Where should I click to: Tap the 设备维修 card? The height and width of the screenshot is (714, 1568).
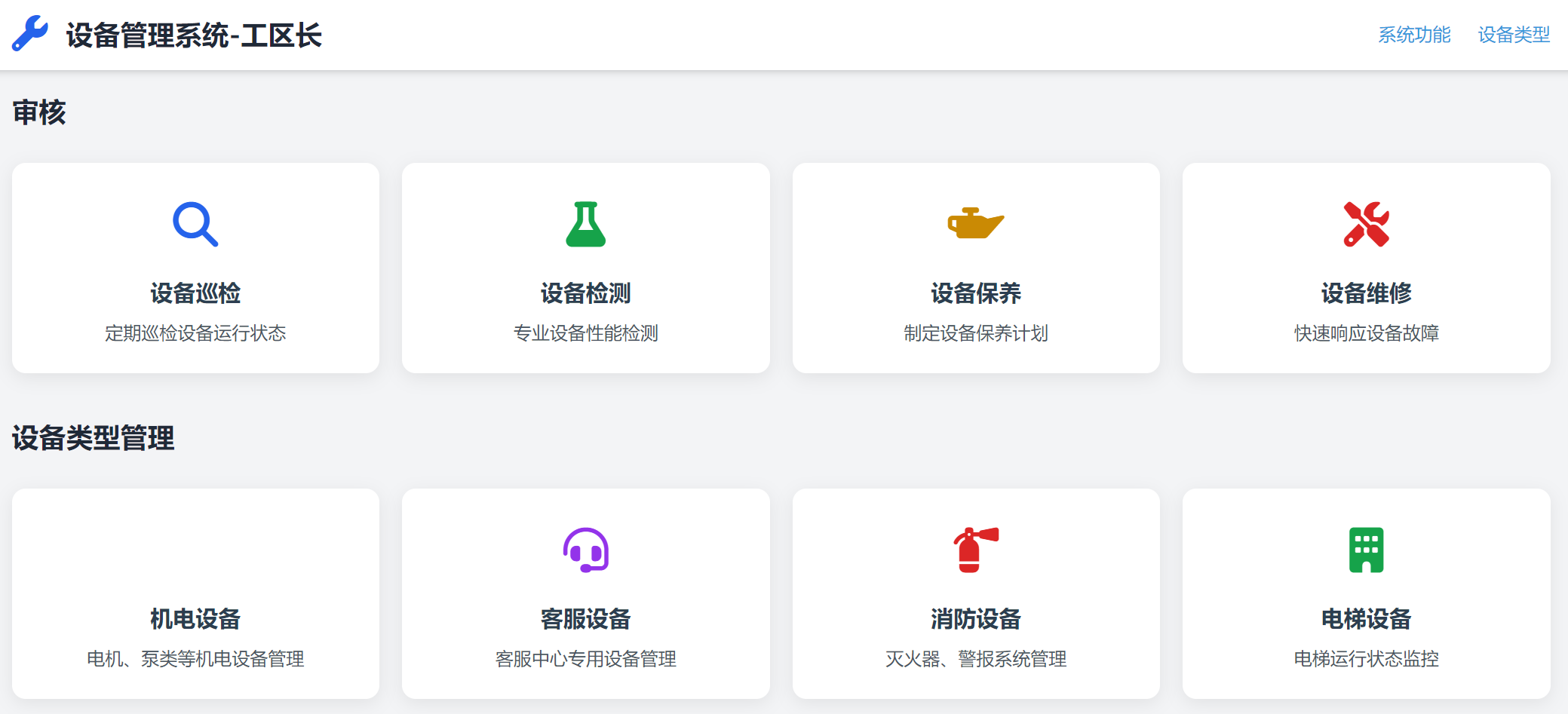click(x=1366, y=268)
